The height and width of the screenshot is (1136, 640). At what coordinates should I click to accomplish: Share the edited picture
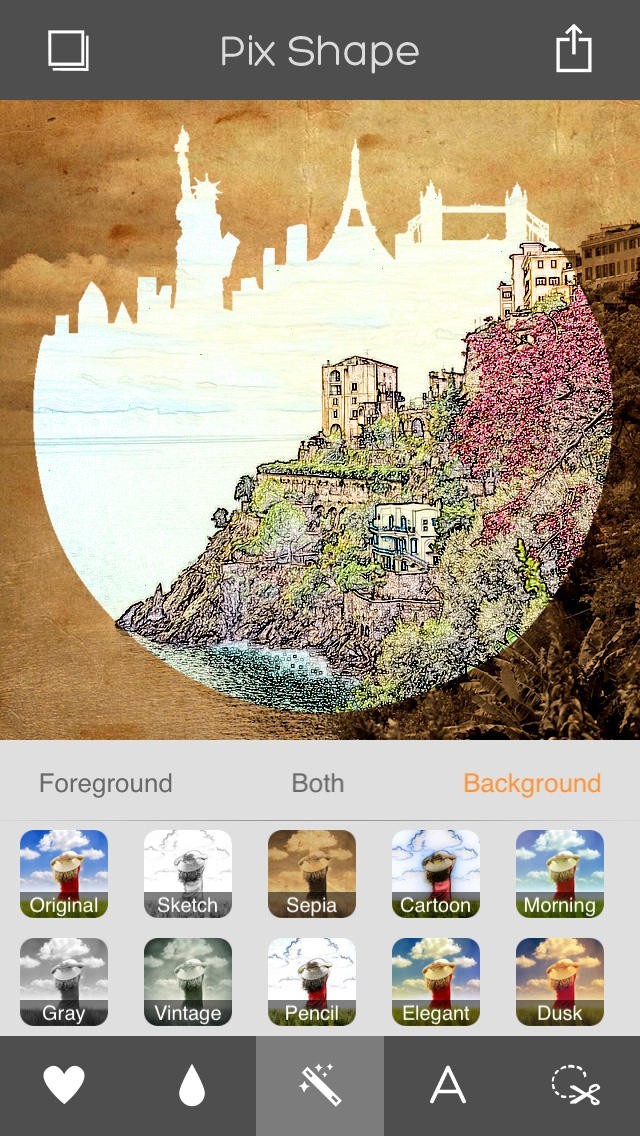pos(574,50)
